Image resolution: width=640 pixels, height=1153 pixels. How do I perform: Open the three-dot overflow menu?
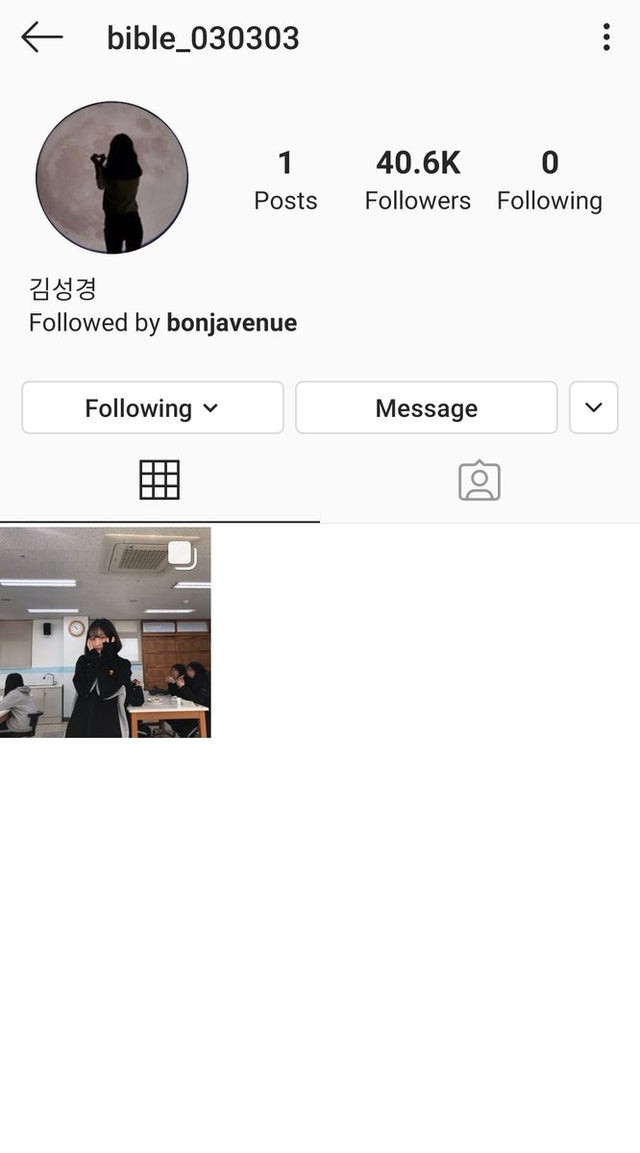606,37
